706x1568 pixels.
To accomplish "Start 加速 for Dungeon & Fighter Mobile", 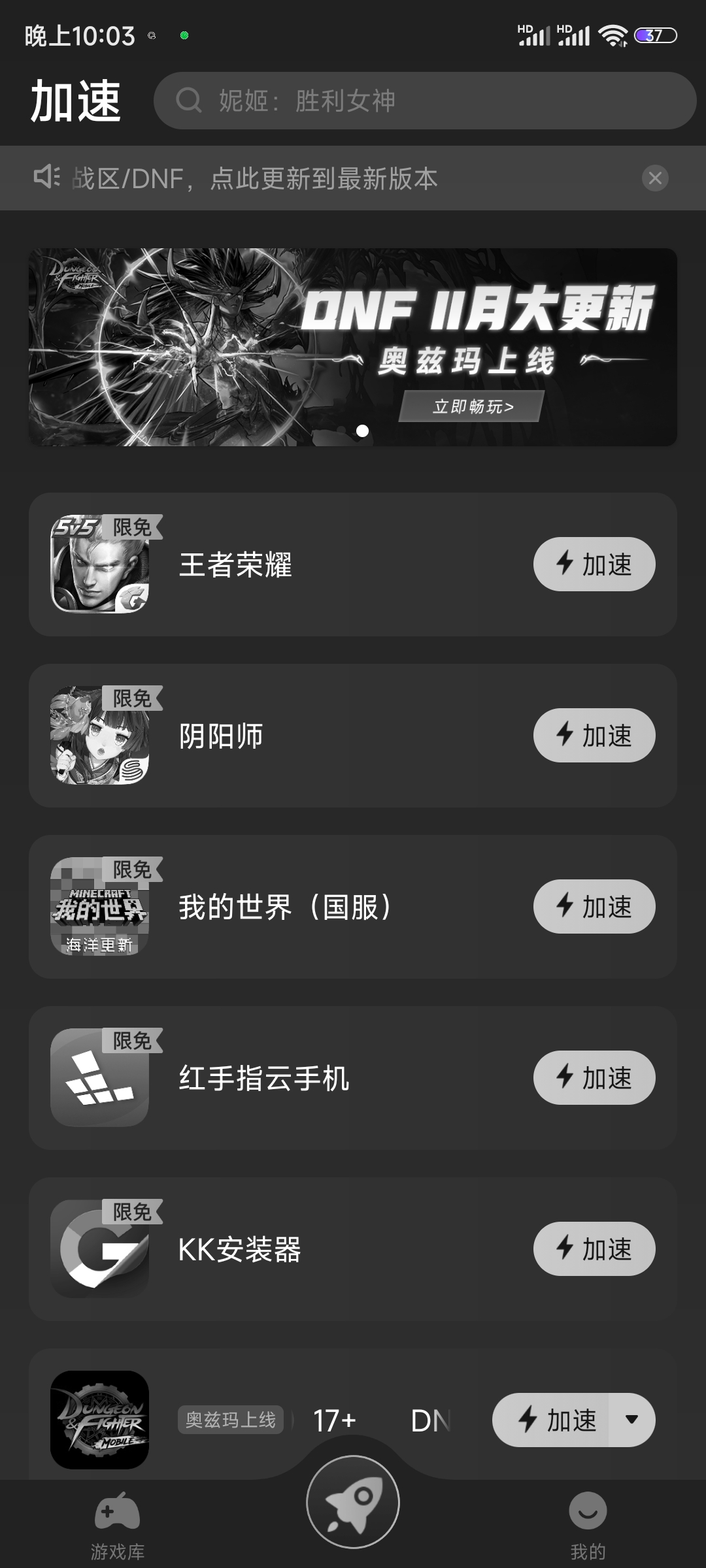I will coord(552,1420).
